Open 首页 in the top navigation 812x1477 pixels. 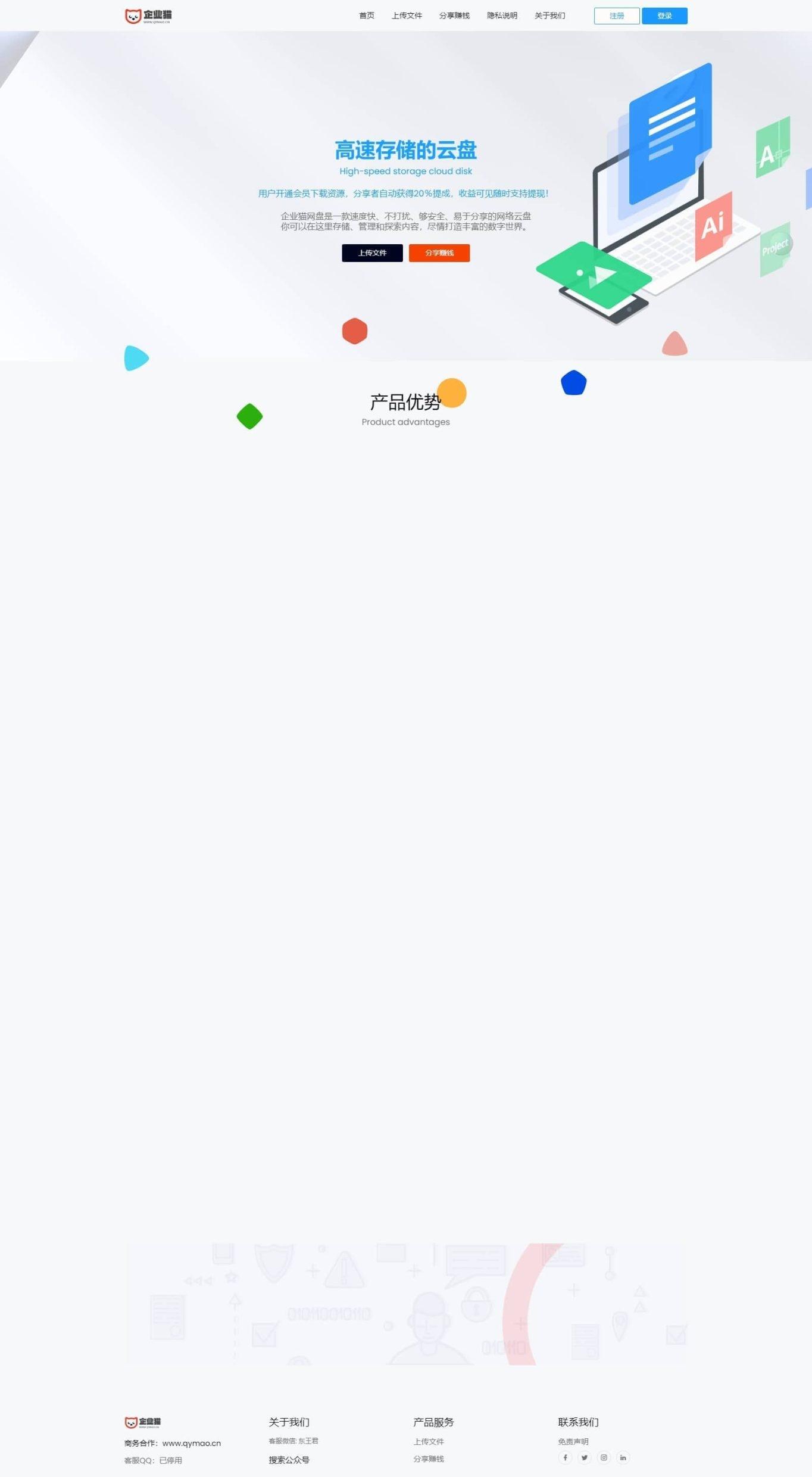[367, 15]
